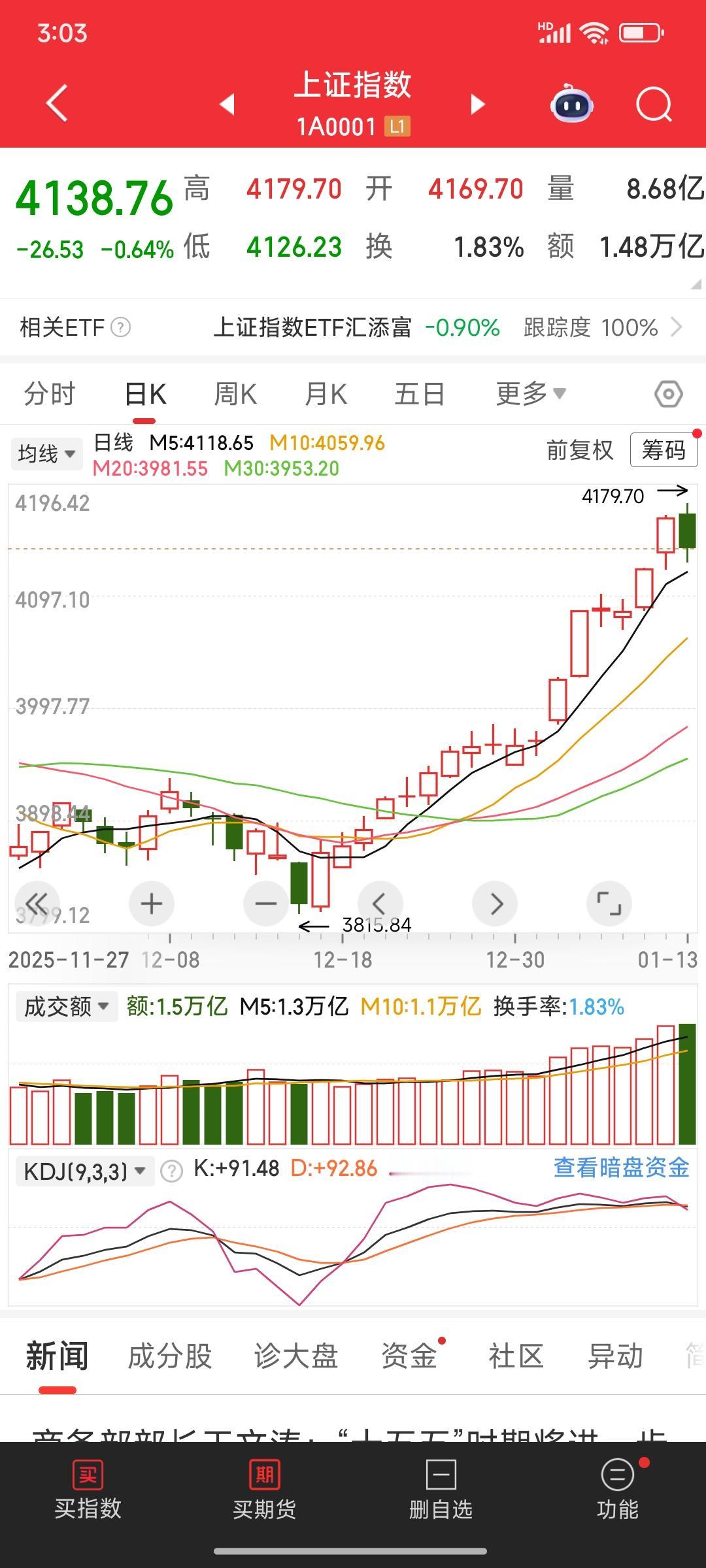Activate the chart crosshair targeting tool
Viewport: 706px width, 1568px height.
click(x=668, y=393)
